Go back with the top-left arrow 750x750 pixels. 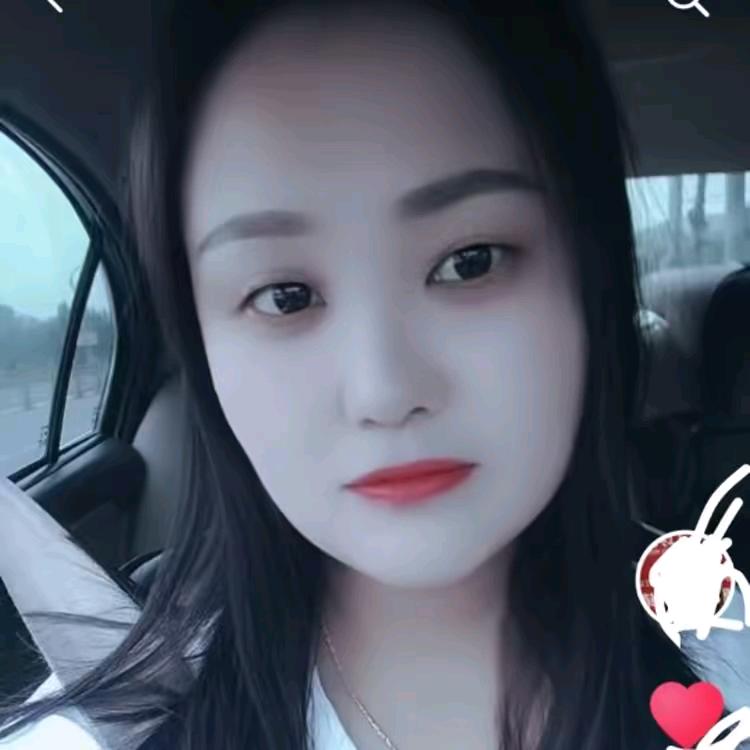point(52,4)
